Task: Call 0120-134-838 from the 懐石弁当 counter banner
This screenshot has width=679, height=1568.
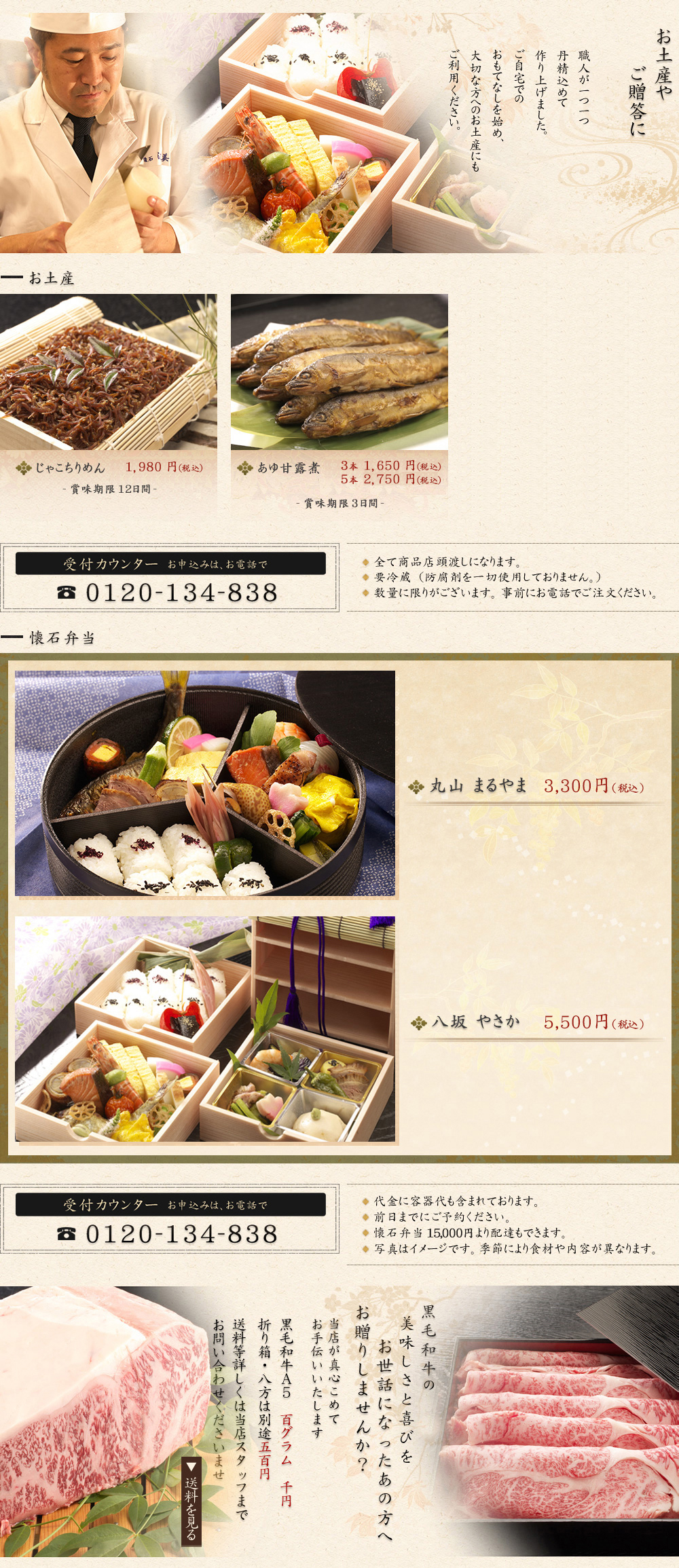Action: point(170,1233)
